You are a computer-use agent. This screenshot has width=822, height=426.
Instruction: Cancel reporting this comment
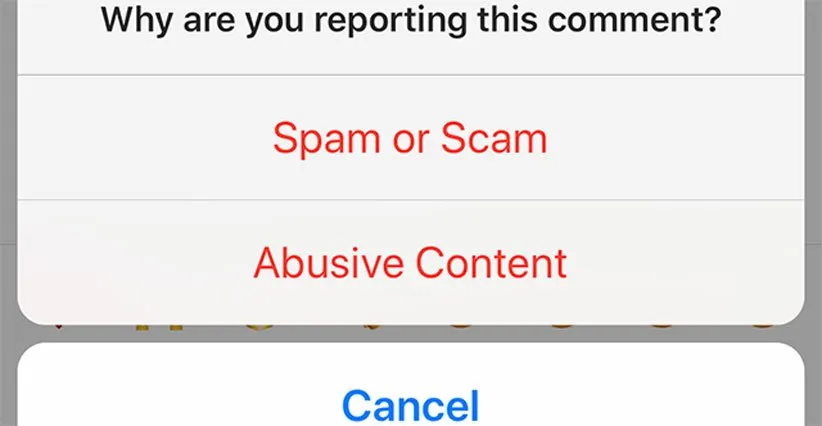click(x=410, y=404)
